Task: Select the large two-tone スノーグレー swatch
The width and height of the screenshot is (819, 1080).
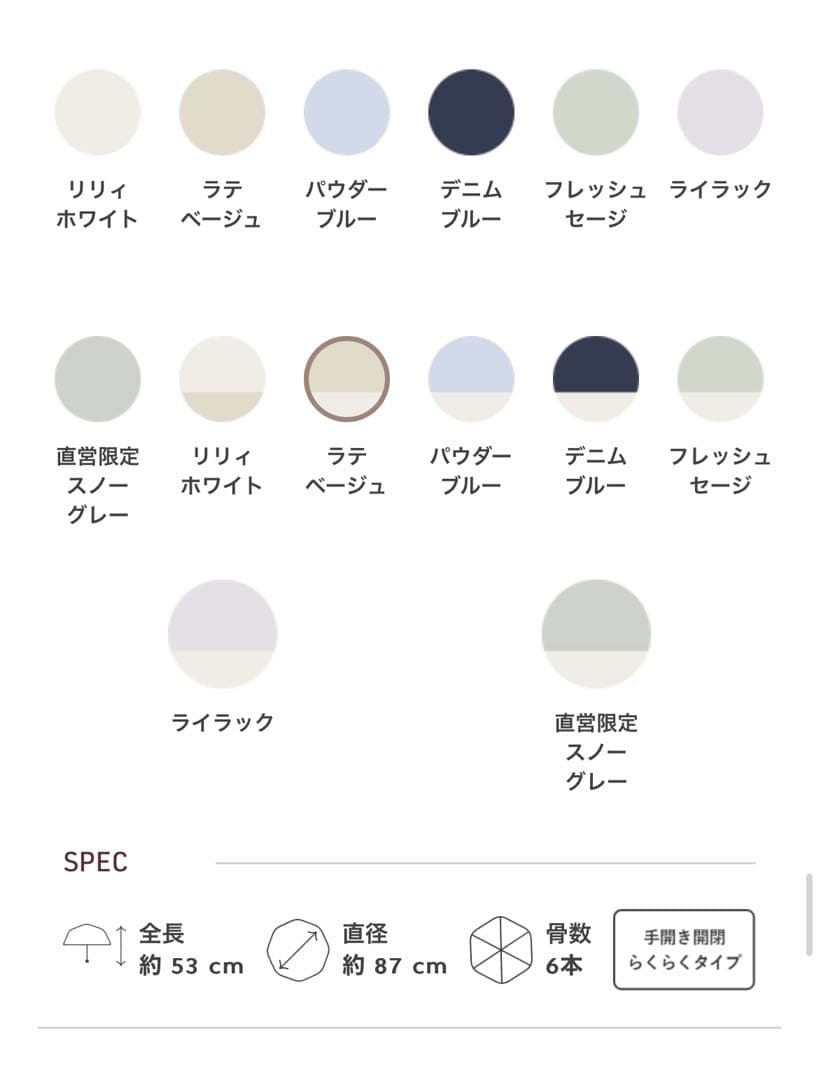Action: point(596,634)
